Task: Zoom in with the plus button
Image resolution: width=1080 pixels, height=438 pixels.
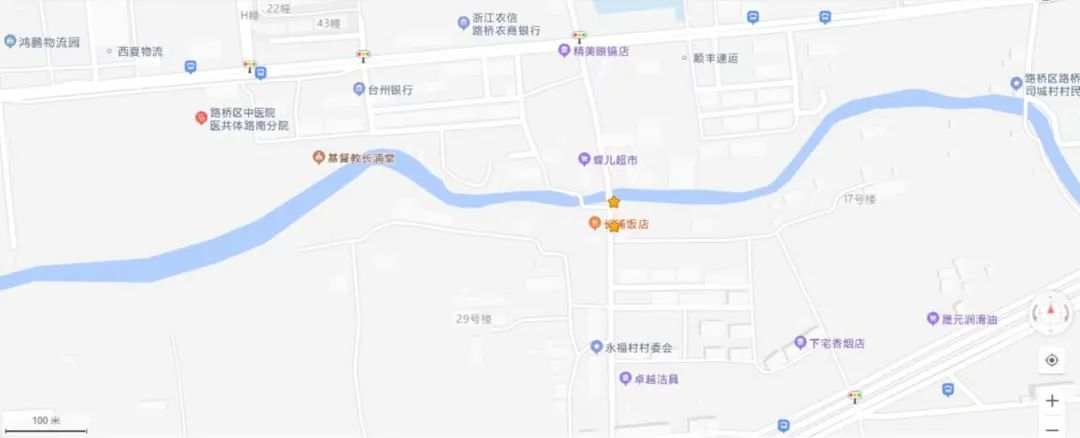Action: (1052, 400)
